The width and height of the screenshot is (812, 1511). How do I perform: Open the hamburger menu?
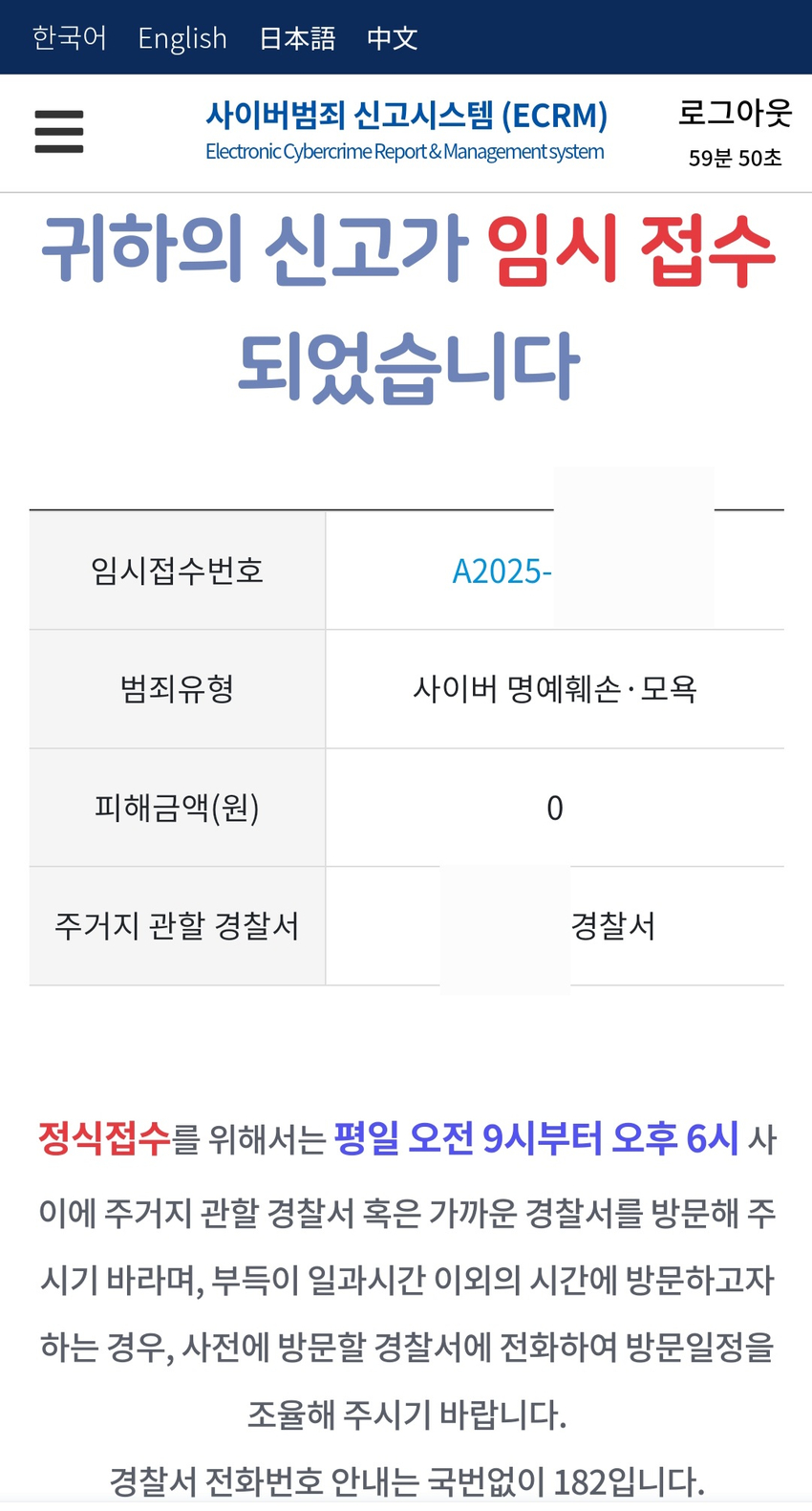[59, 132]
